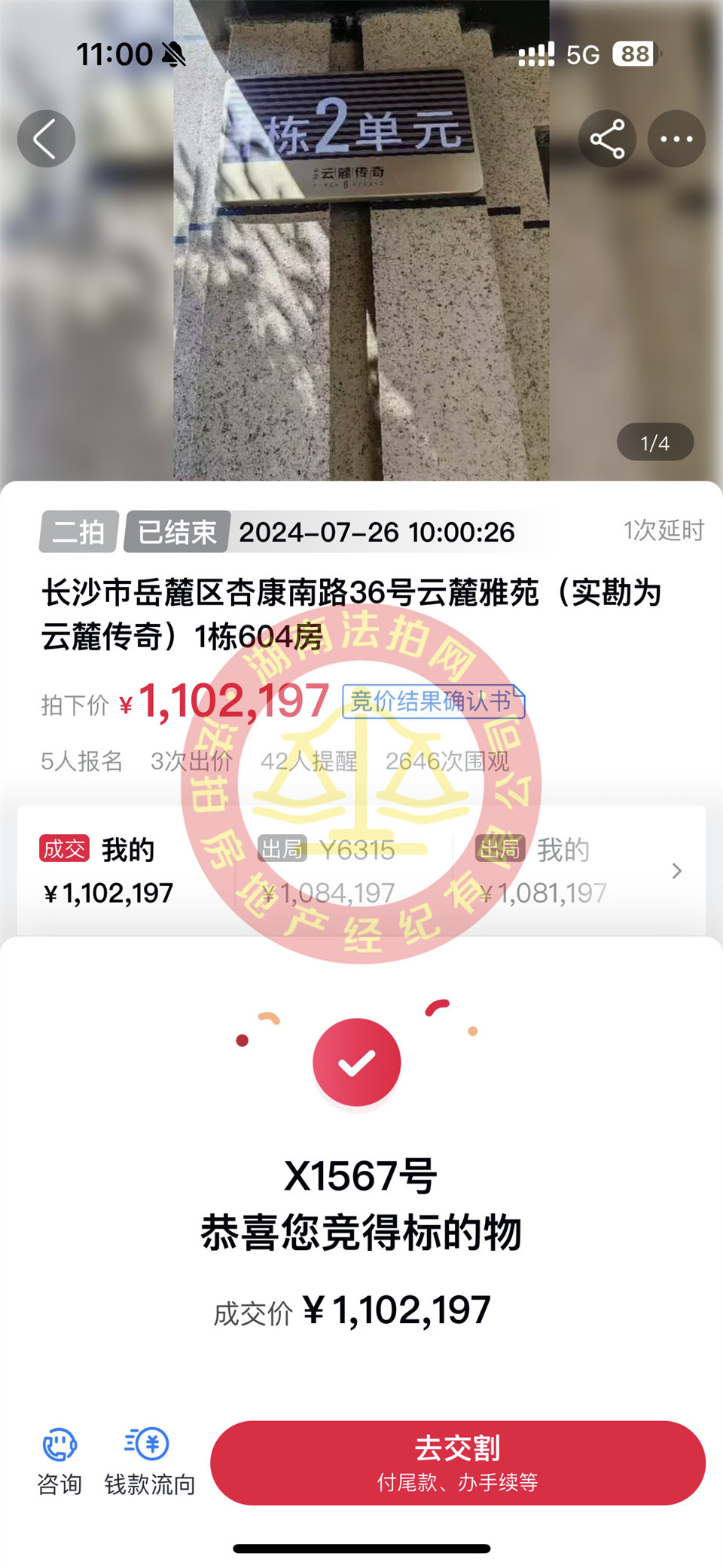Open the 竞价结果确认书 document link
The image size is (723, 1568).
tap(433, 701)
